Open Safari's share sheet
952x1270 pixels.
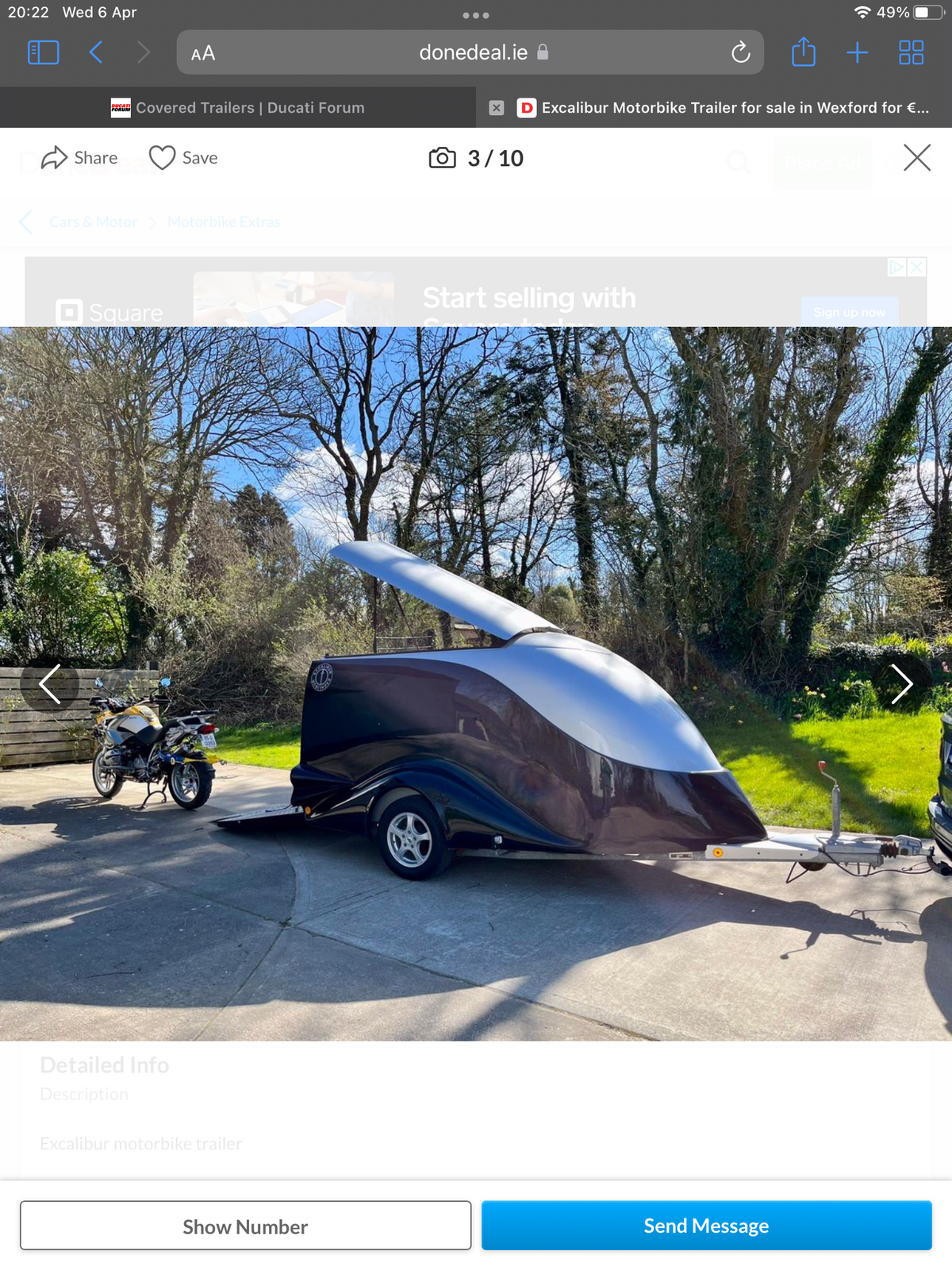point(803,52)
